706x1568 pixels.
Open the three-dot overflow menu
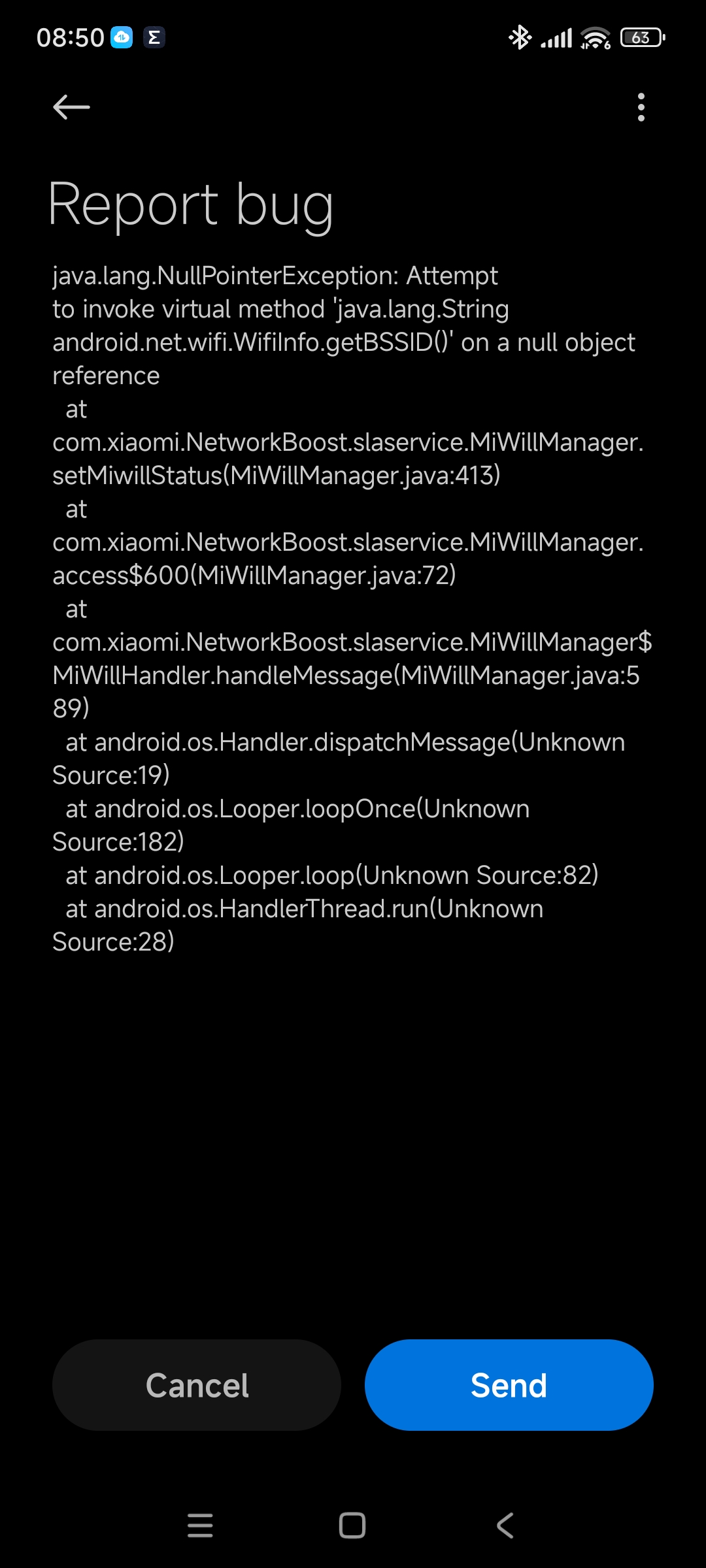(x=641, y=107)
